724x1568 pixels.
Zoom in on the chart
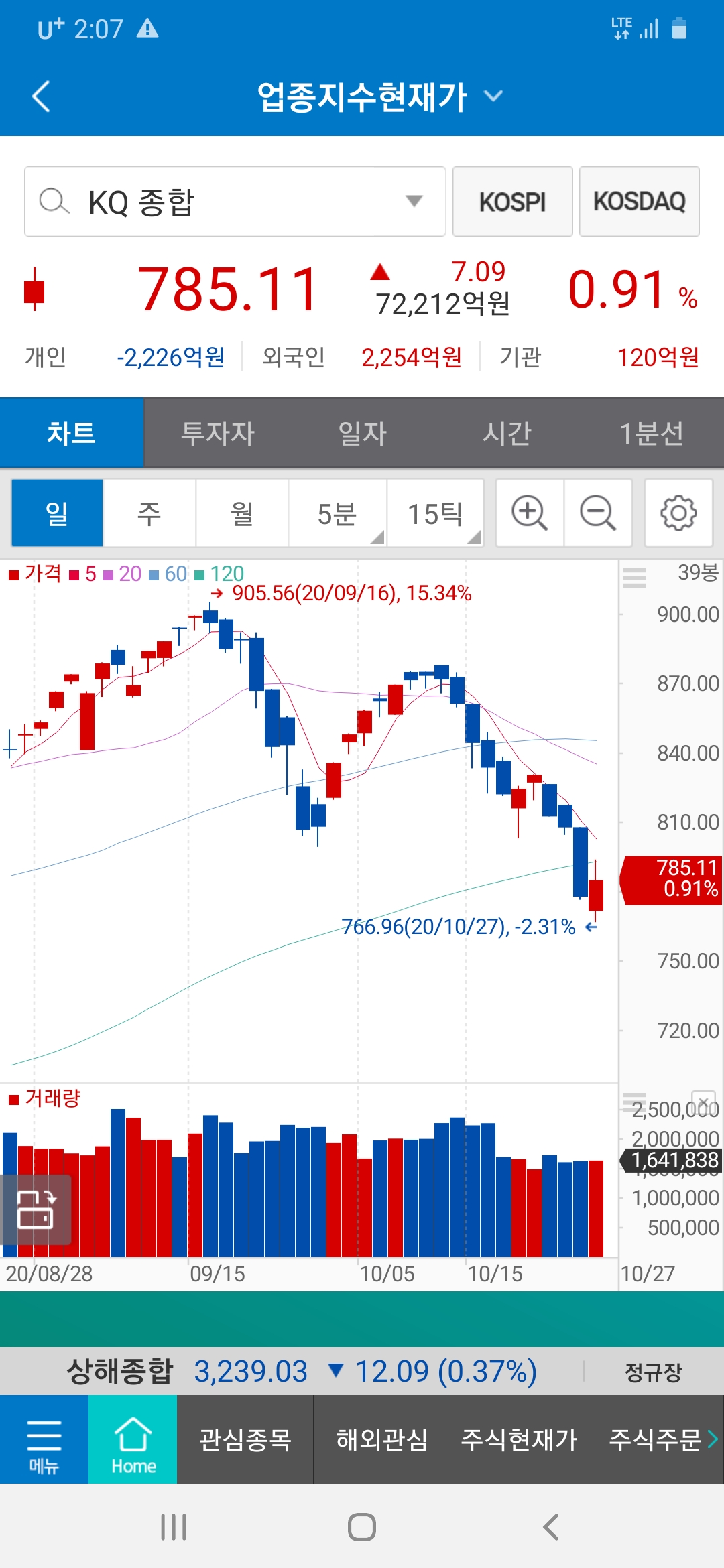(x=530, y=514)
